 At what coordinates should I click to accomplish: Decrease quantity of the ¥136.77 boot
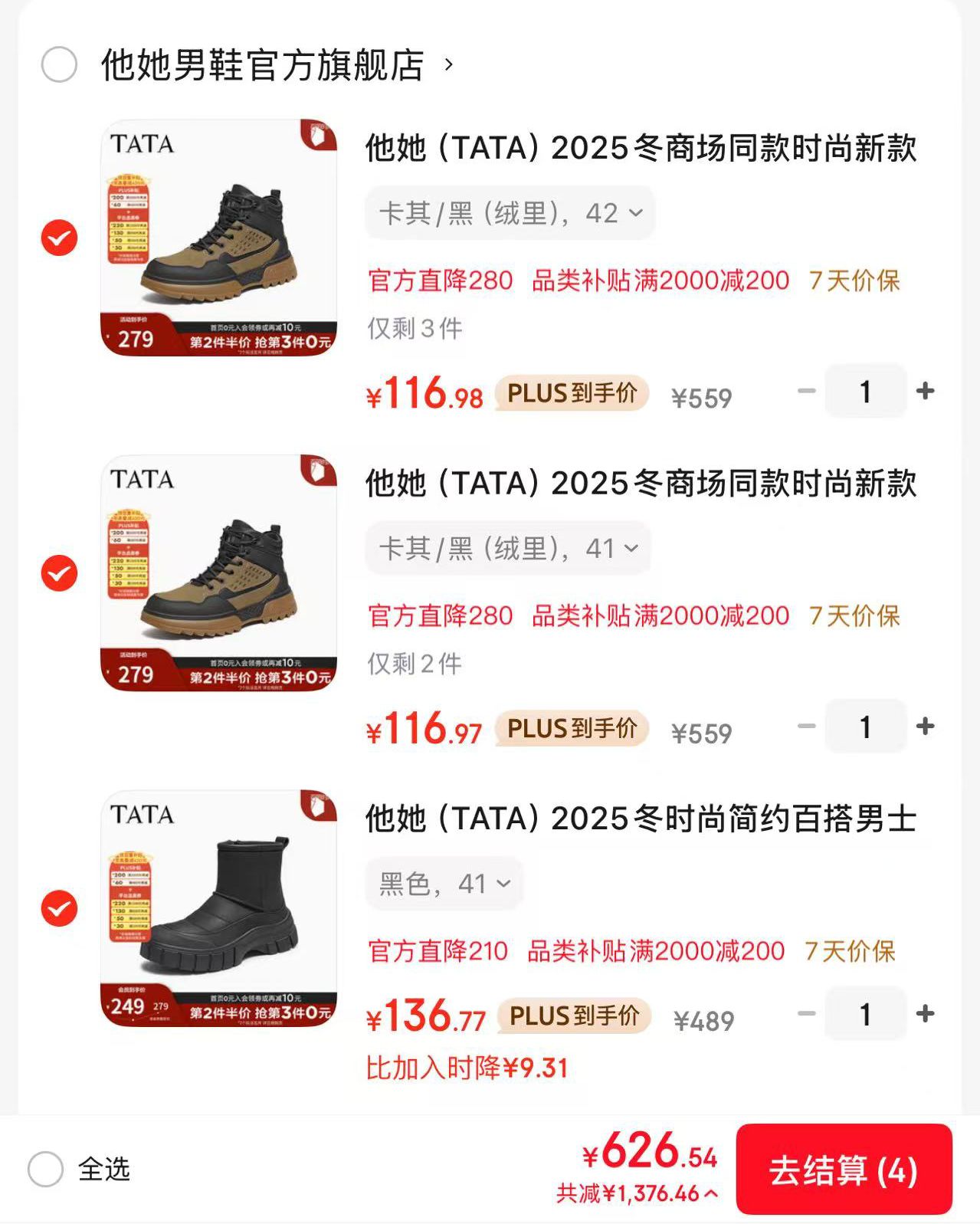[806, 1014]
